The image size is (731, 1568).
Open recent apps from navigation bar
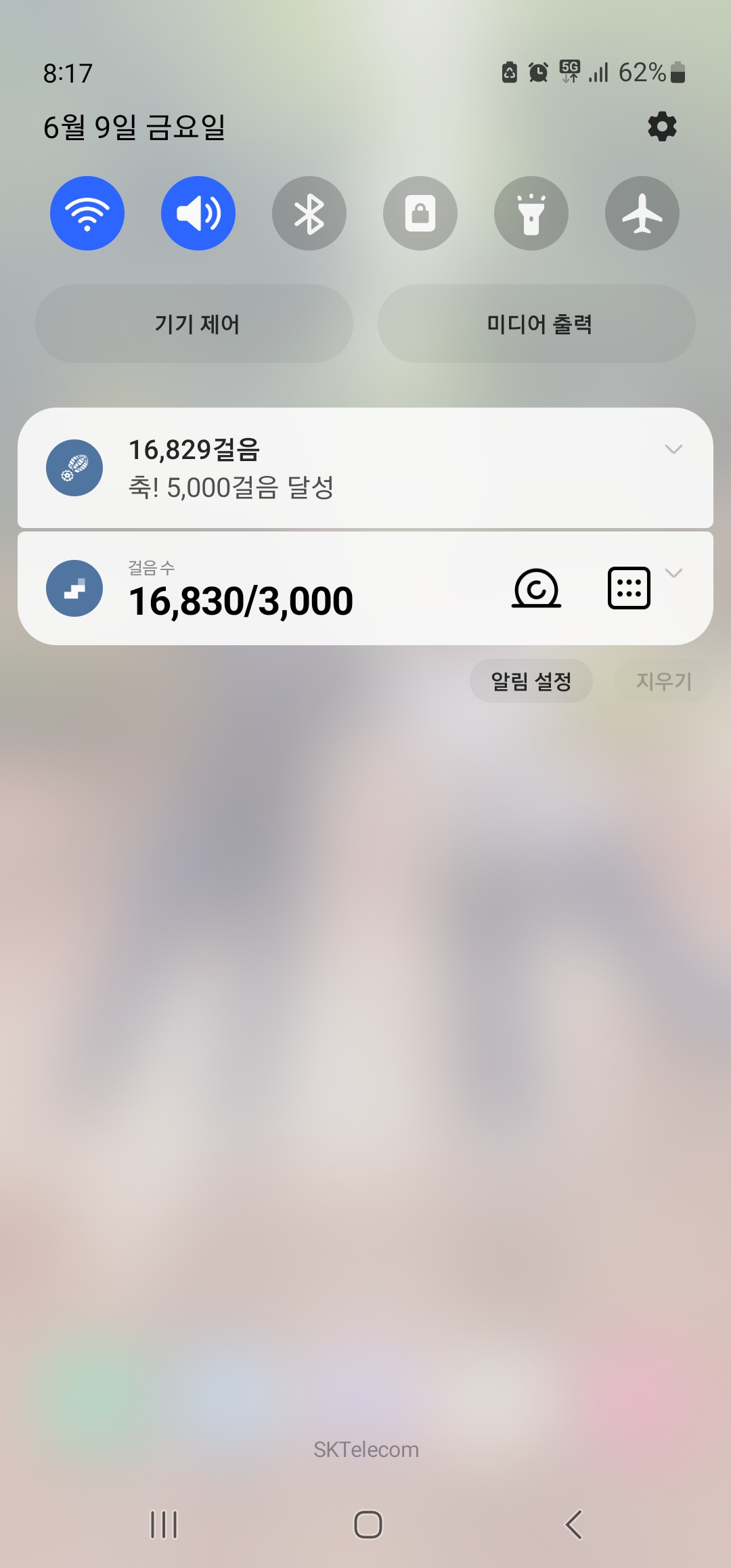coord(163,1525)
